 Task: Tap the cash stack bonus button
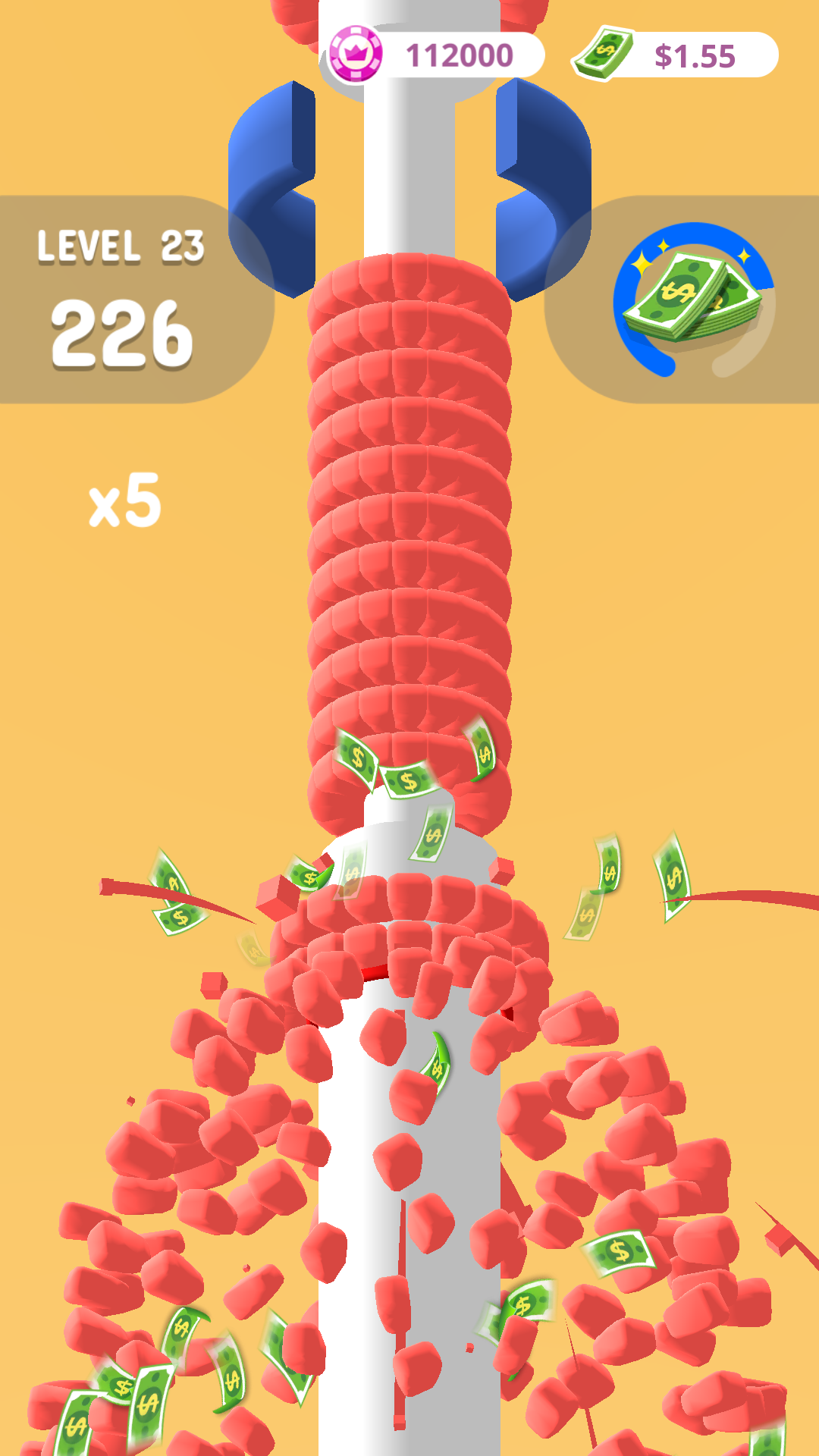(x=693, y=300)
